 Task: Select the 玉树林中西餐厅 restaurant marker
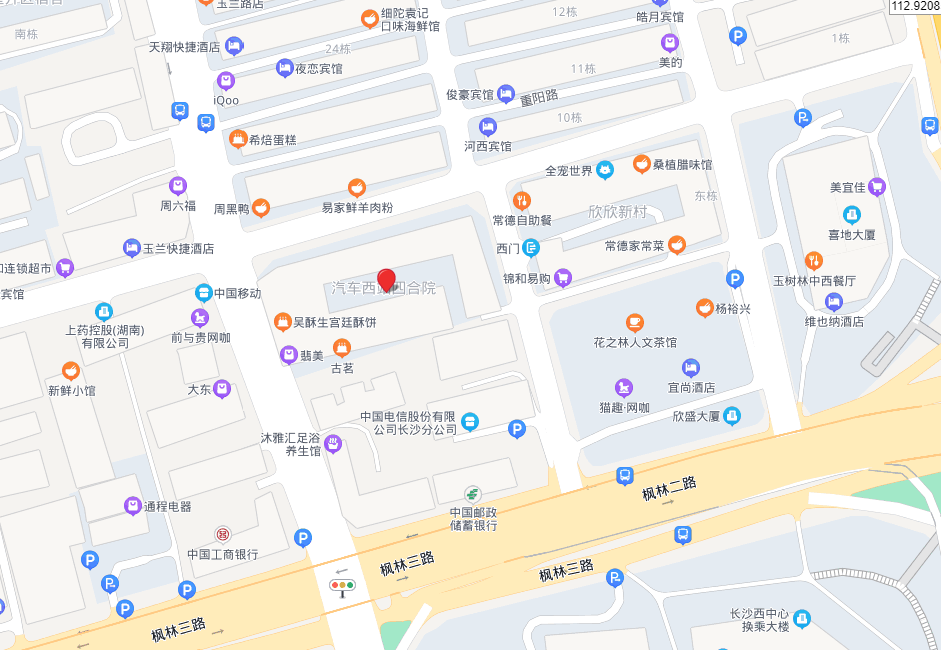coord(814,261)
